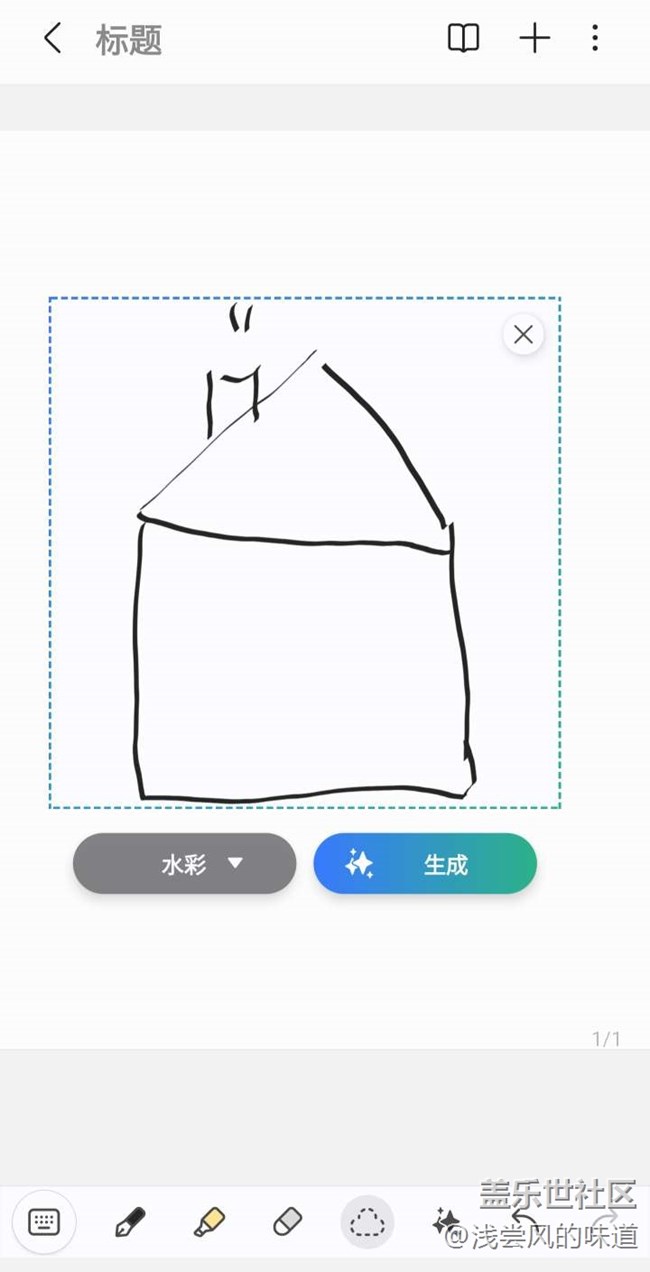650x1272 pixels.
Task: Select the highlighter tool
Action: pos(209,1222)
